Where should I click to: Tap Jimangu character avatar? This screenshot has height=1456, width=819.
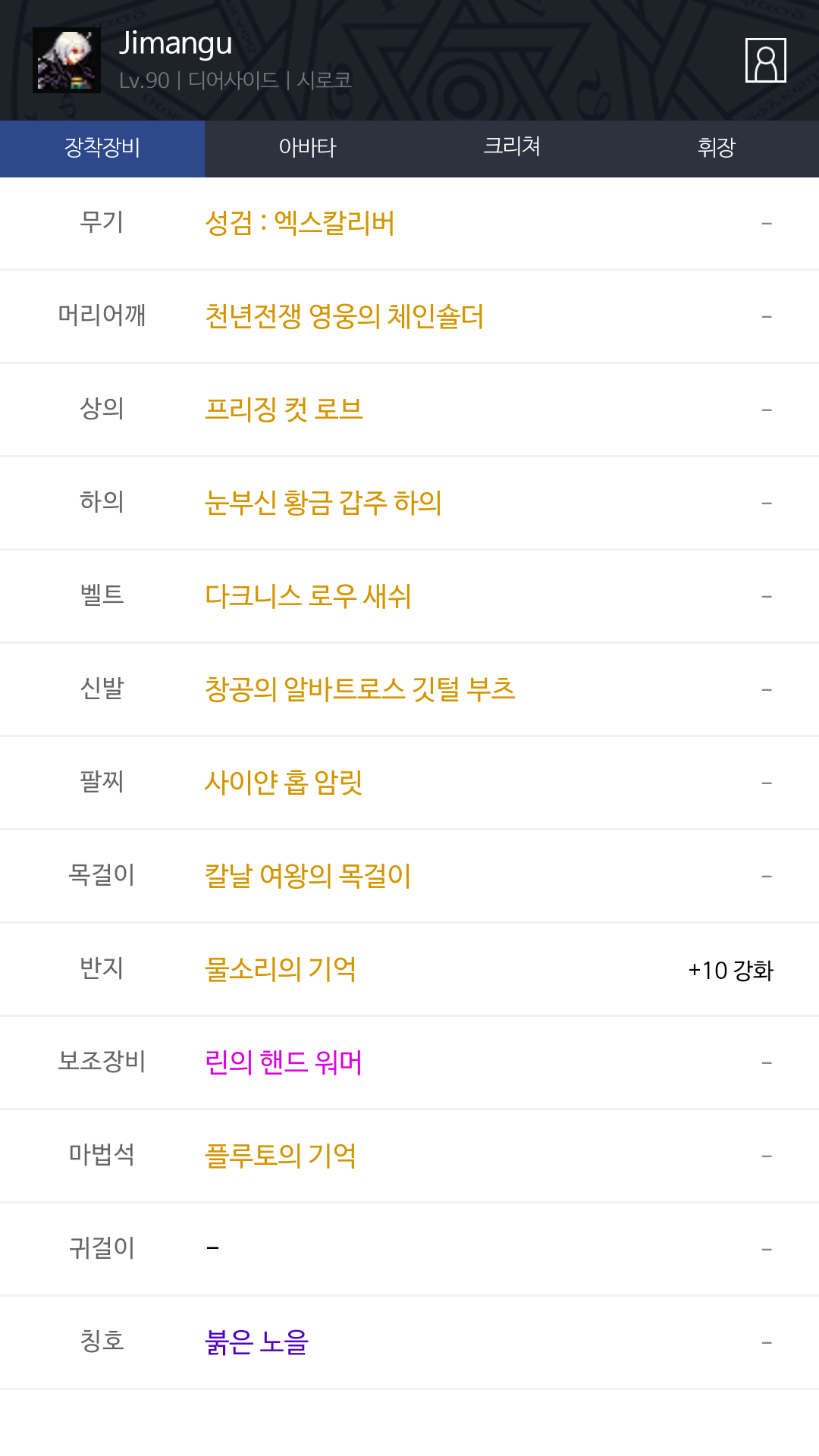[x=67, y=61]
